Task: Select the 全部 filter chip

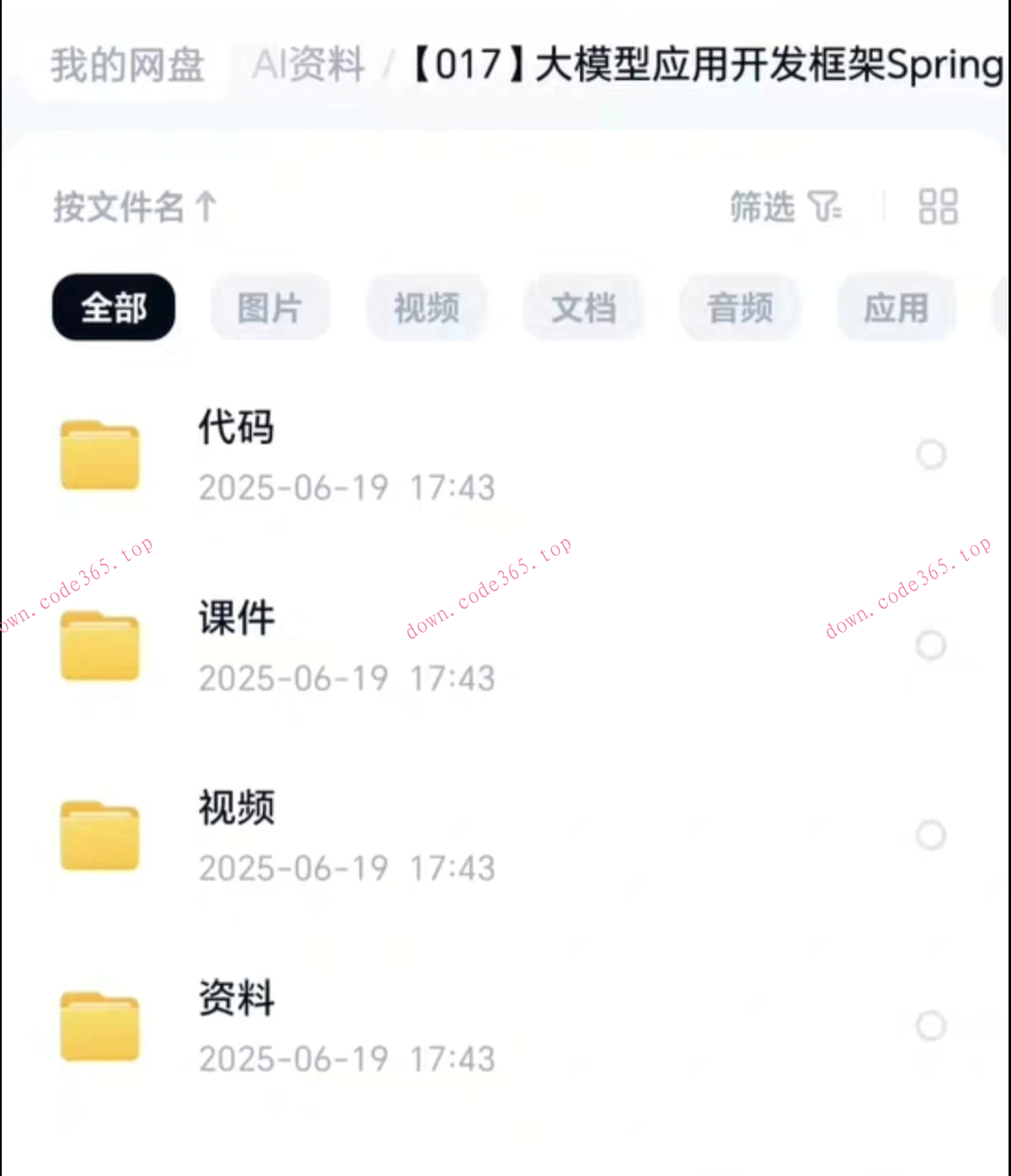Action: (113, 308)
